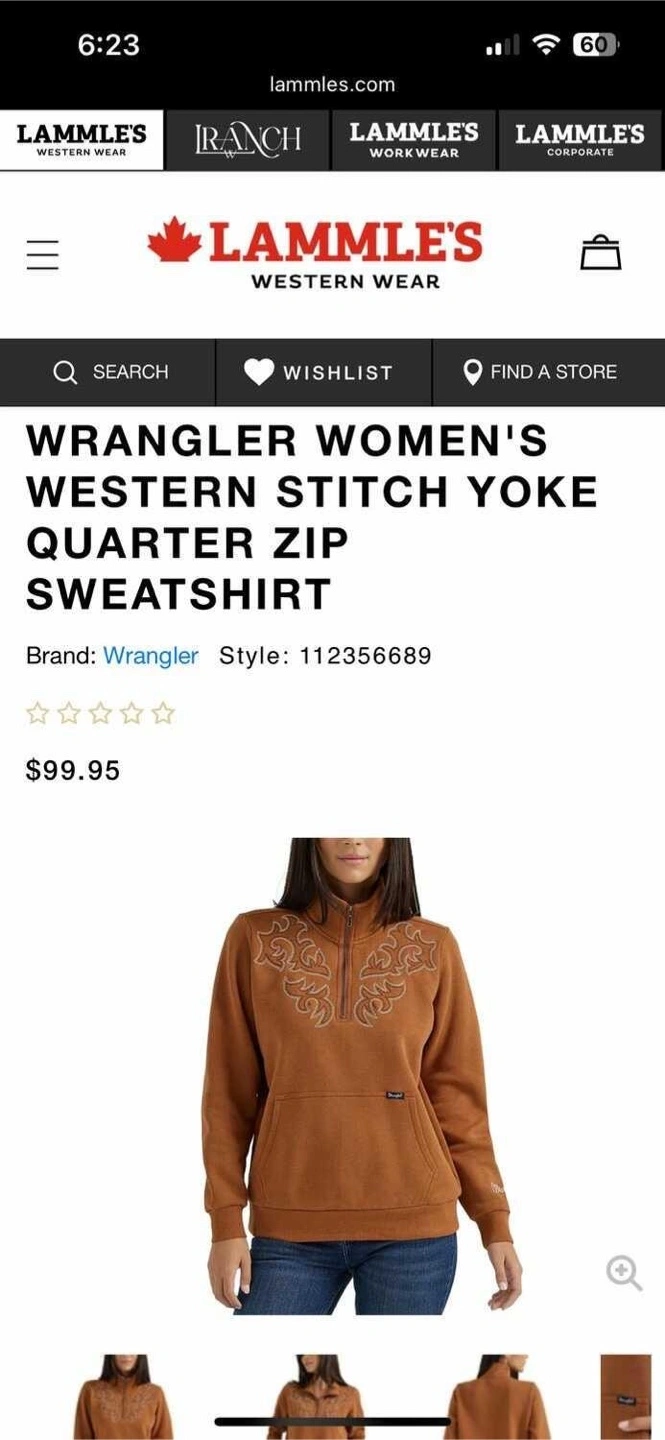Tap the main sweatshirt product image
Image resolution: width=665 pixels, height=1440 pixels.
tap(354, 1076)
